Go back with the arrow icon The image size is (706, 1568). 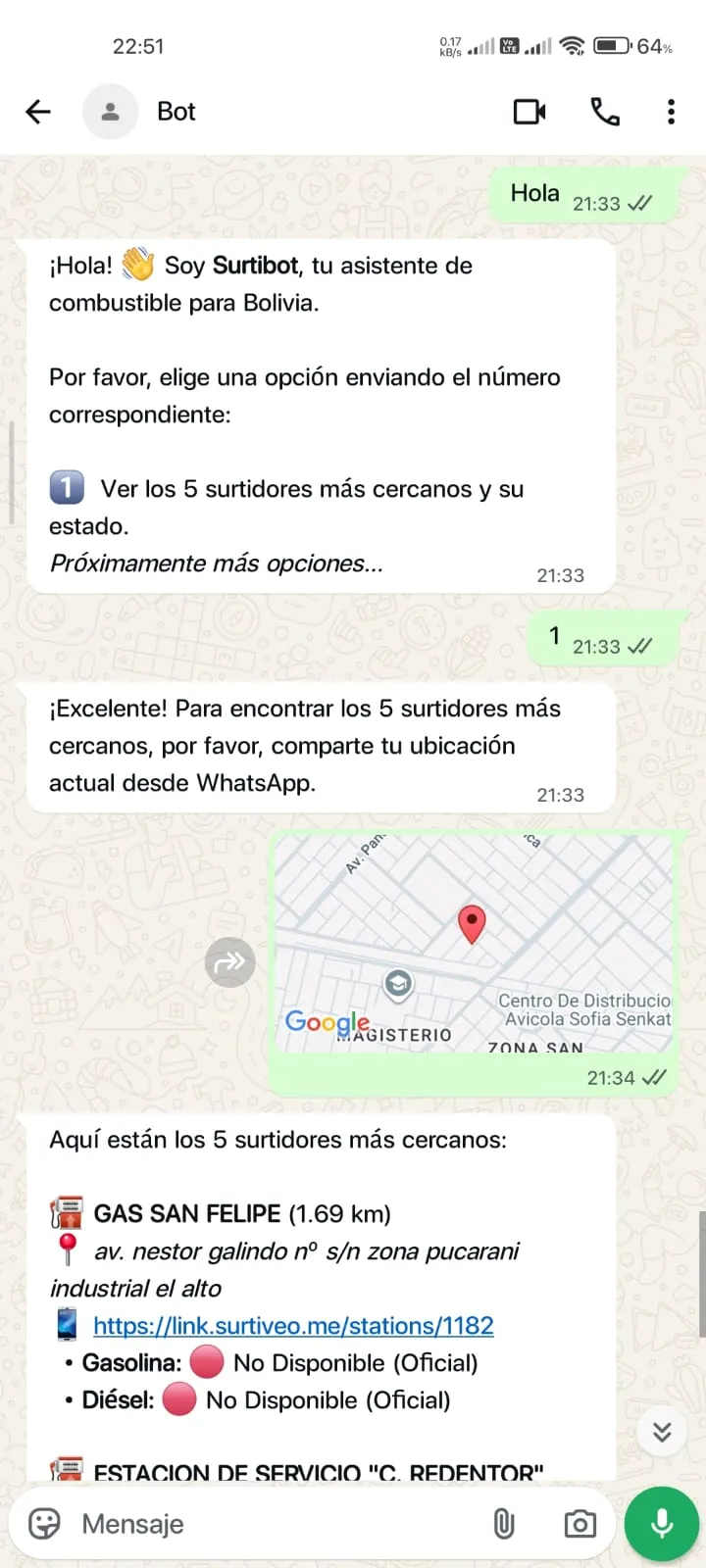click(x=37, y=112)
